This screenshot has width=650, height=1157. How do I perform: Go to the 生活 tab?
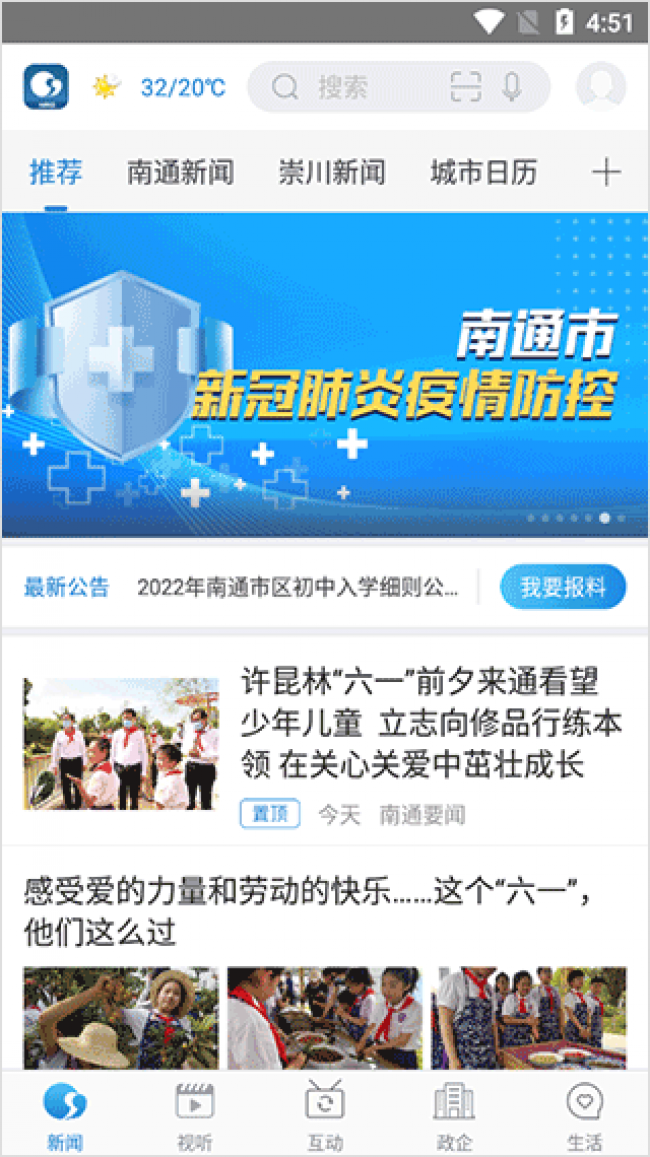584,1115
